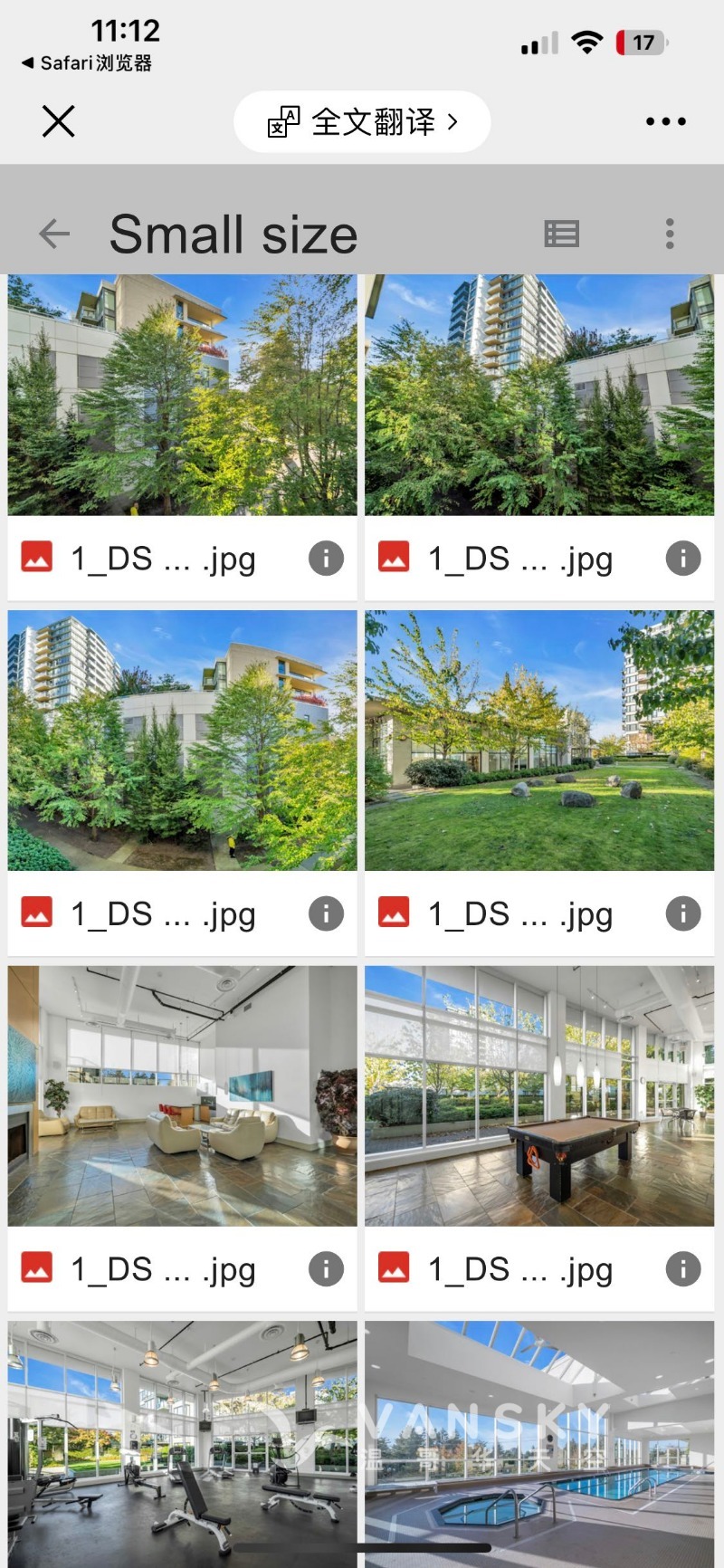Open the gym equipment photo

click(x=182, y=1439)
